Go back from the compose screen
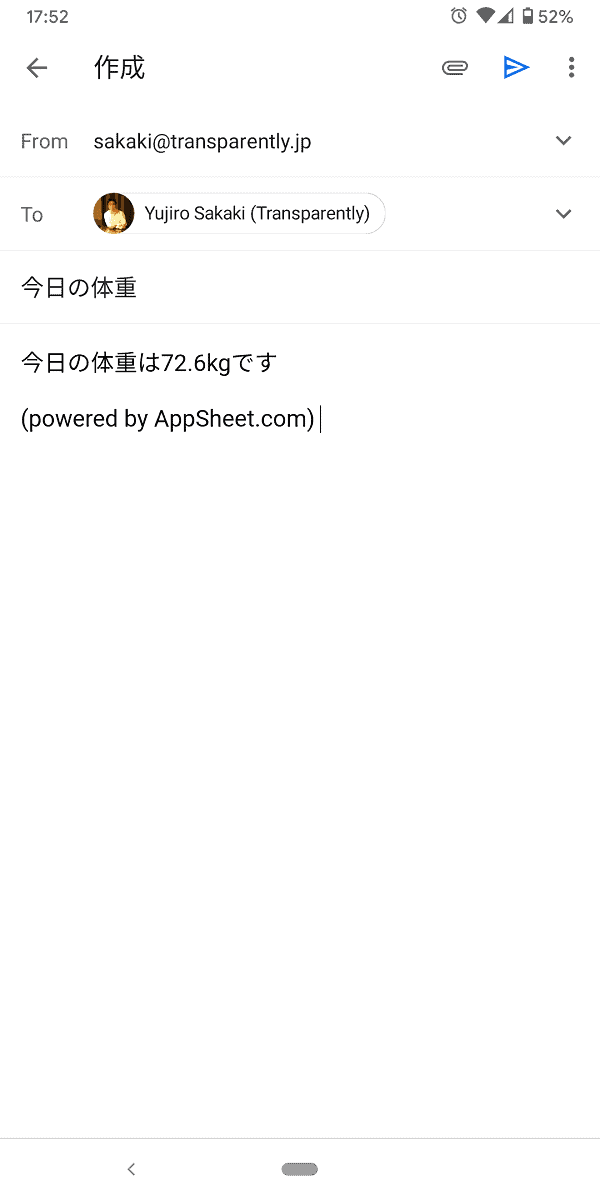 click(x=37, y=68)
